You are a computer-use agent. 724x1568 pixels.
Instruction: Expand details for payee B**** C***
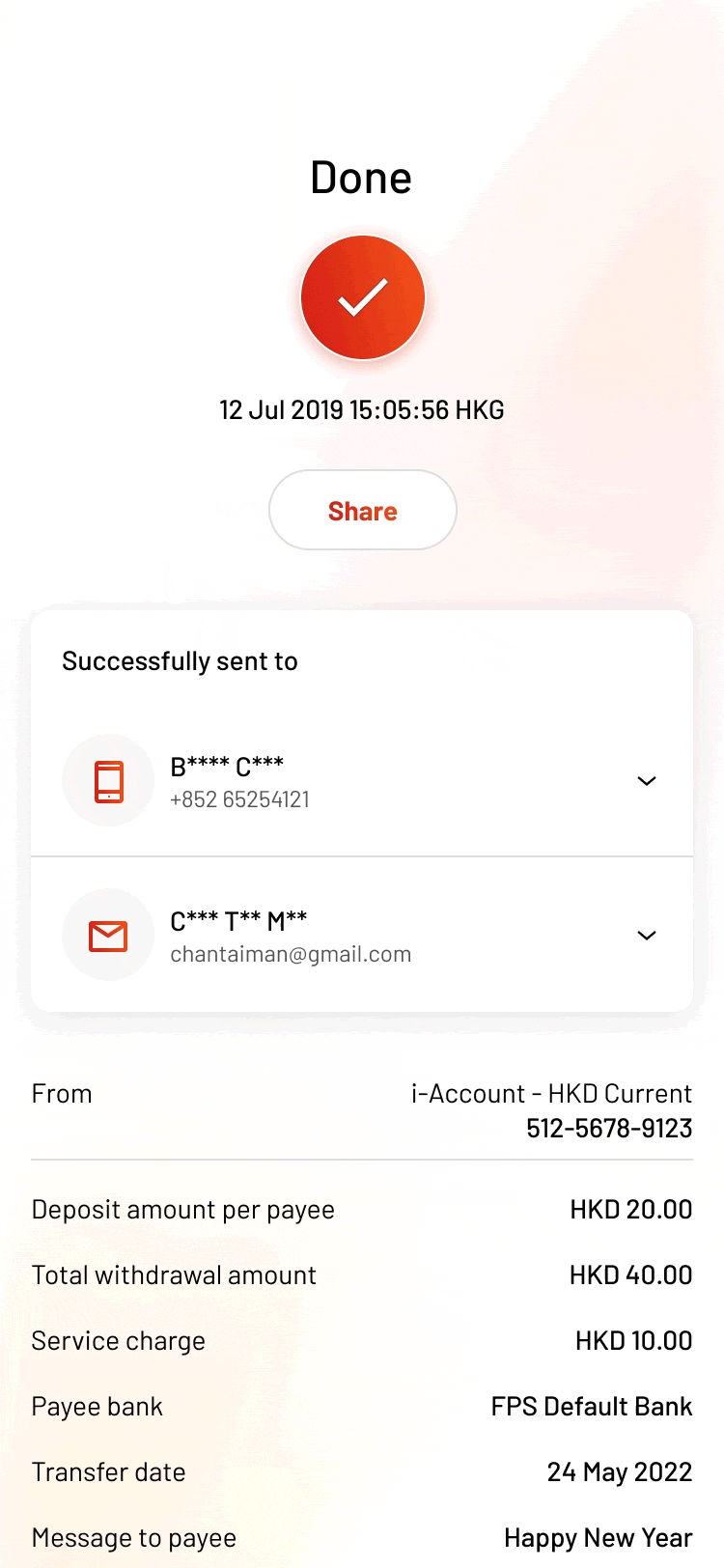647,780
